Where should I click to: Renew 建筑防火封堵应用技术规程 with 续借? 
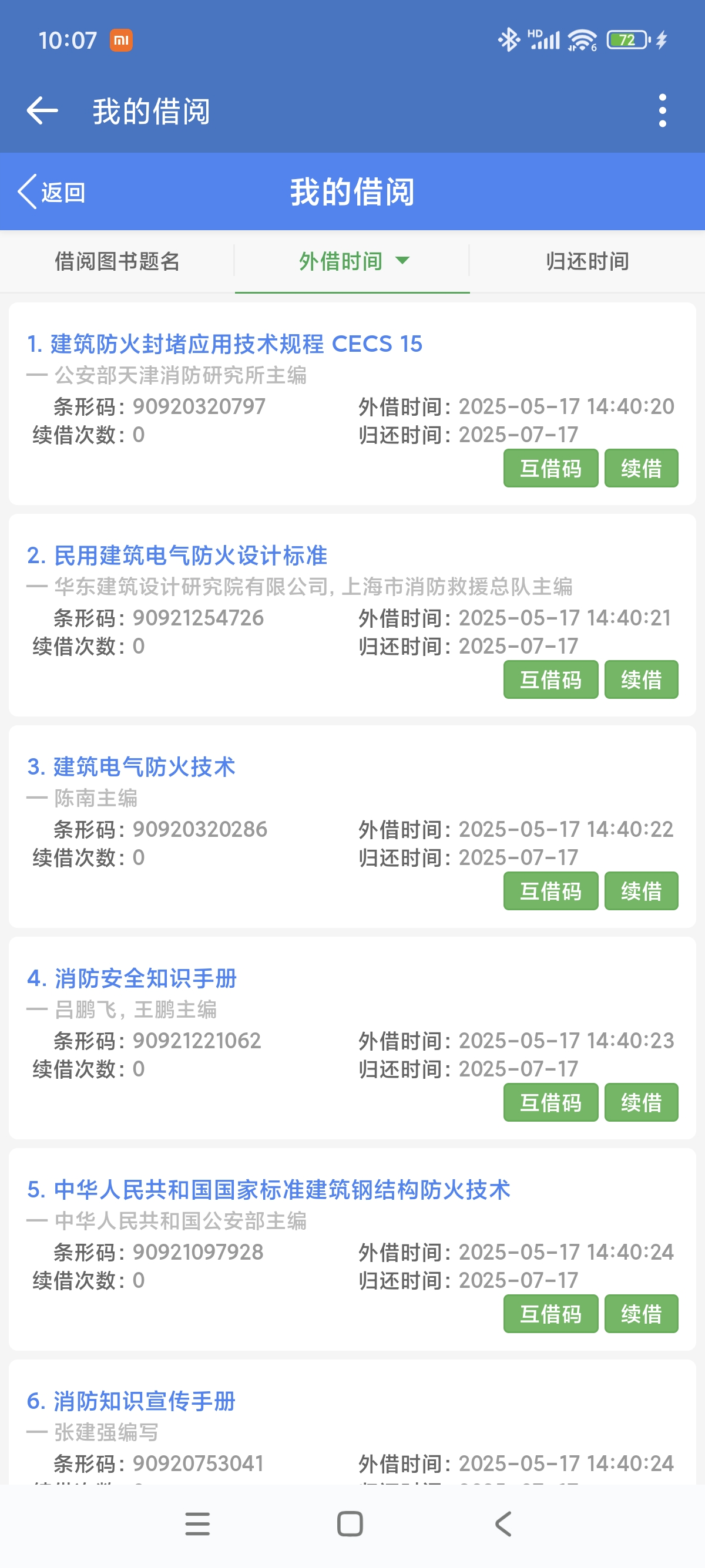tap(640, 468)
